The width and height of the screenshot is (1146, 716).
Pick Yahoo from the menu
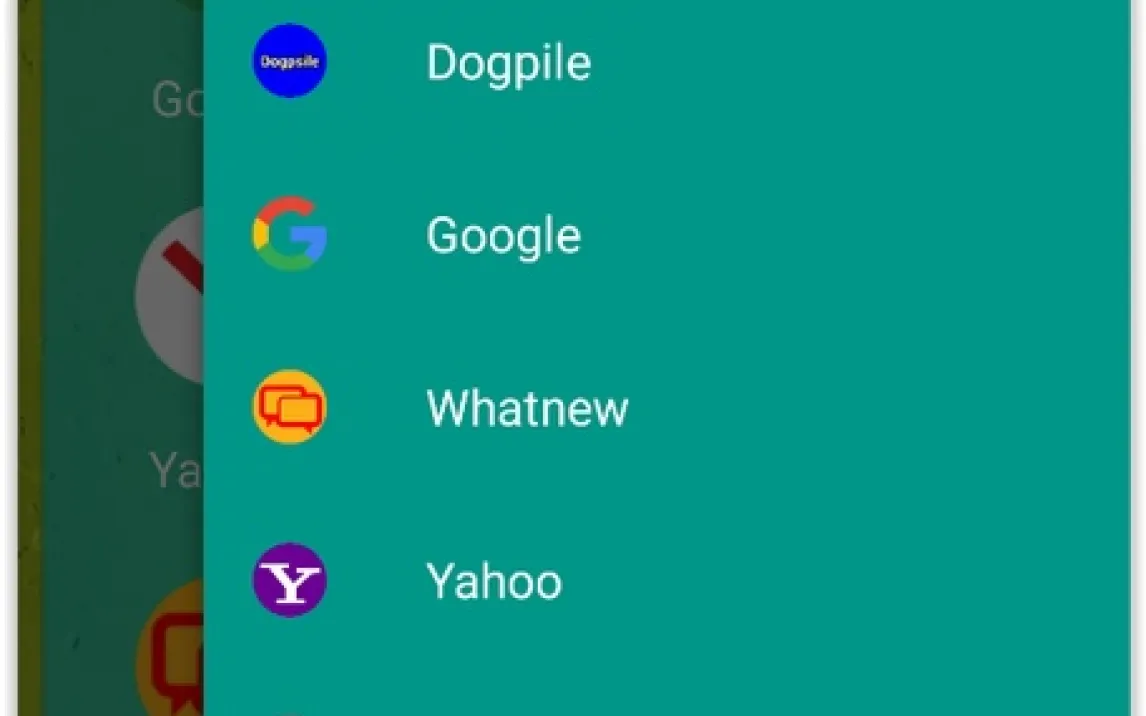[x=494, y=581]
